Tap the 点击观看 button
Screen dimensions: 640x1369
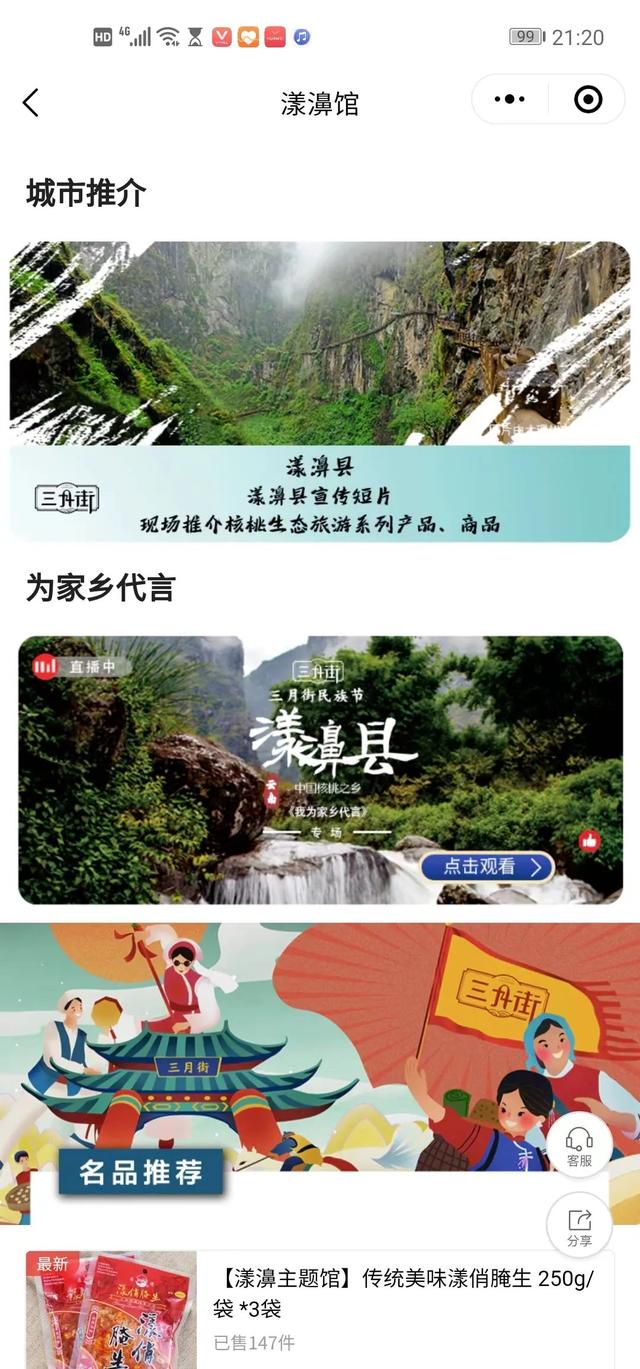[487, 866]
